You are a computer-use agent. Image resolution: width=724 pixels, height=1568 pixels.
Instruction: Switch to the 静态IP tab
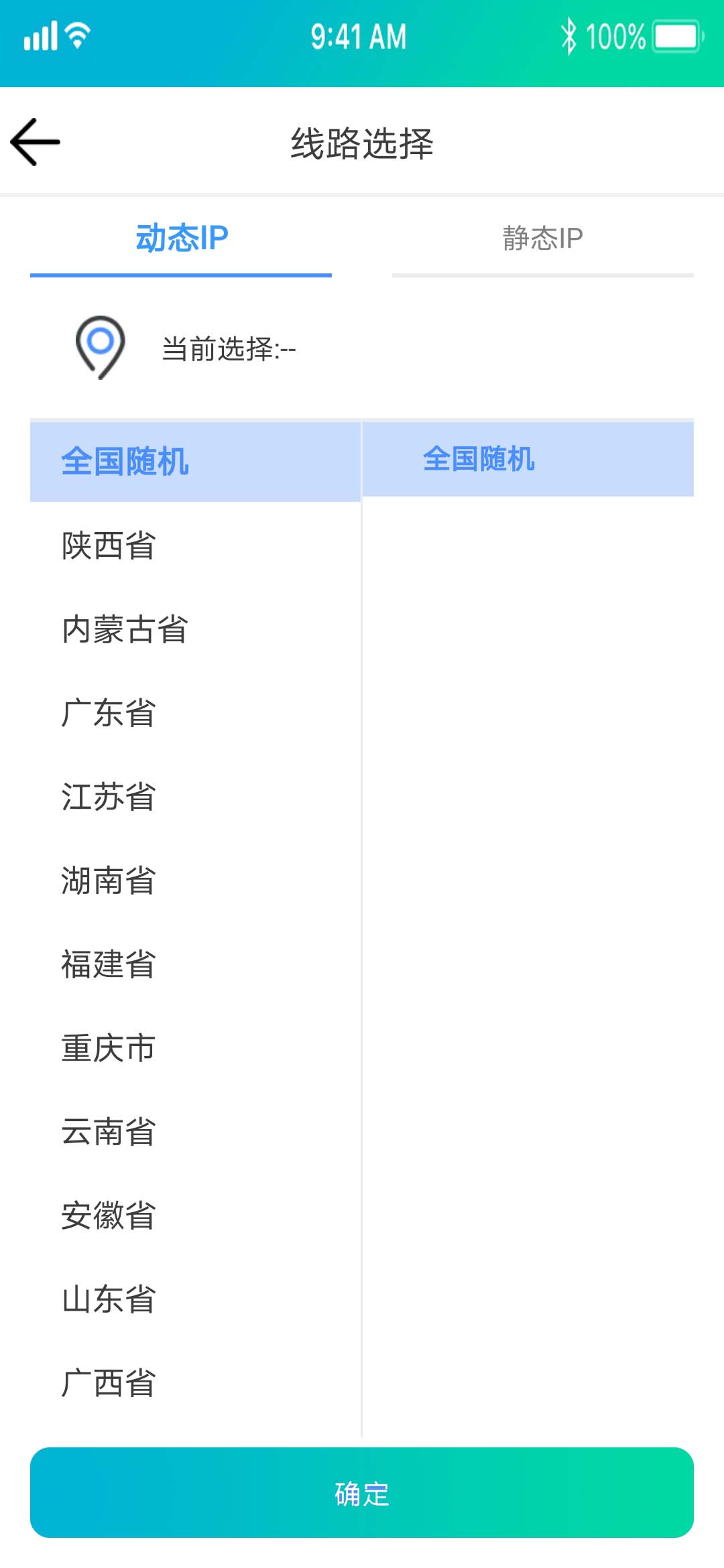tap(543, 239)
